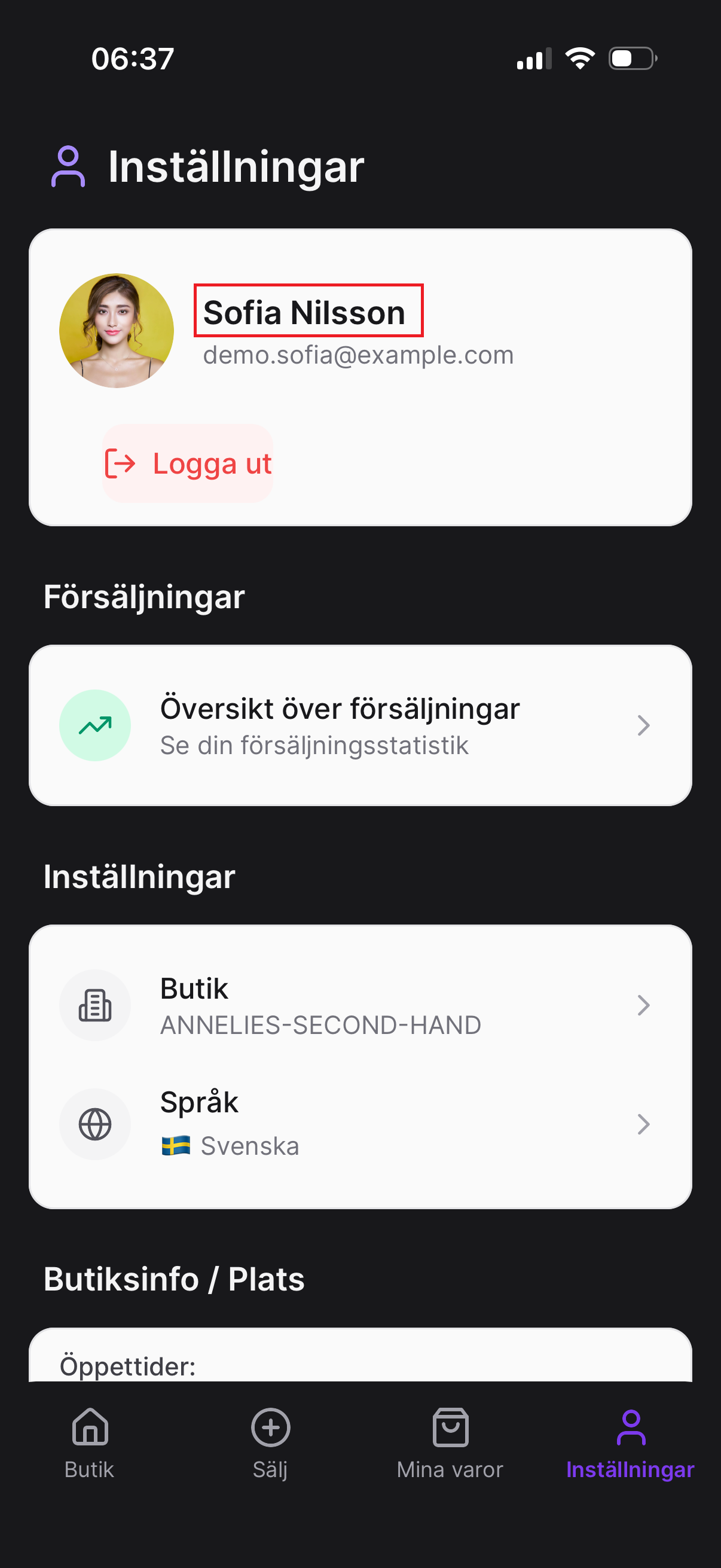The image size is (721, 1568).
Task: Select the green sales statistics chart icon
Action: (x=94, y=724)
